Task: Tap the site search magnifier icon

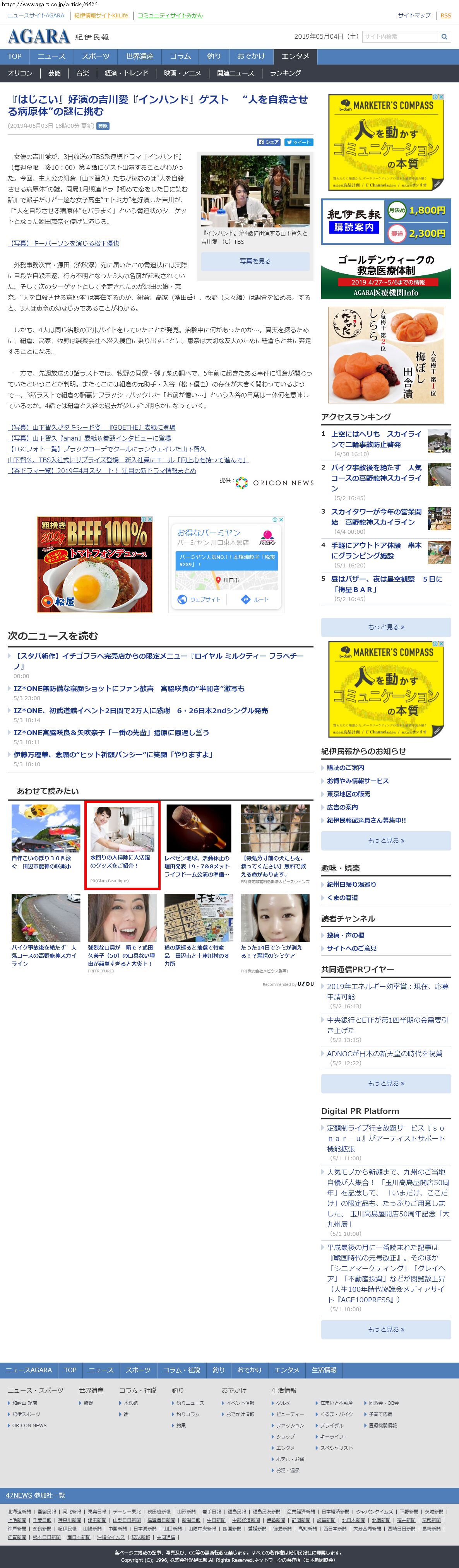Action: pyautogui.click(x=444, y=36)
